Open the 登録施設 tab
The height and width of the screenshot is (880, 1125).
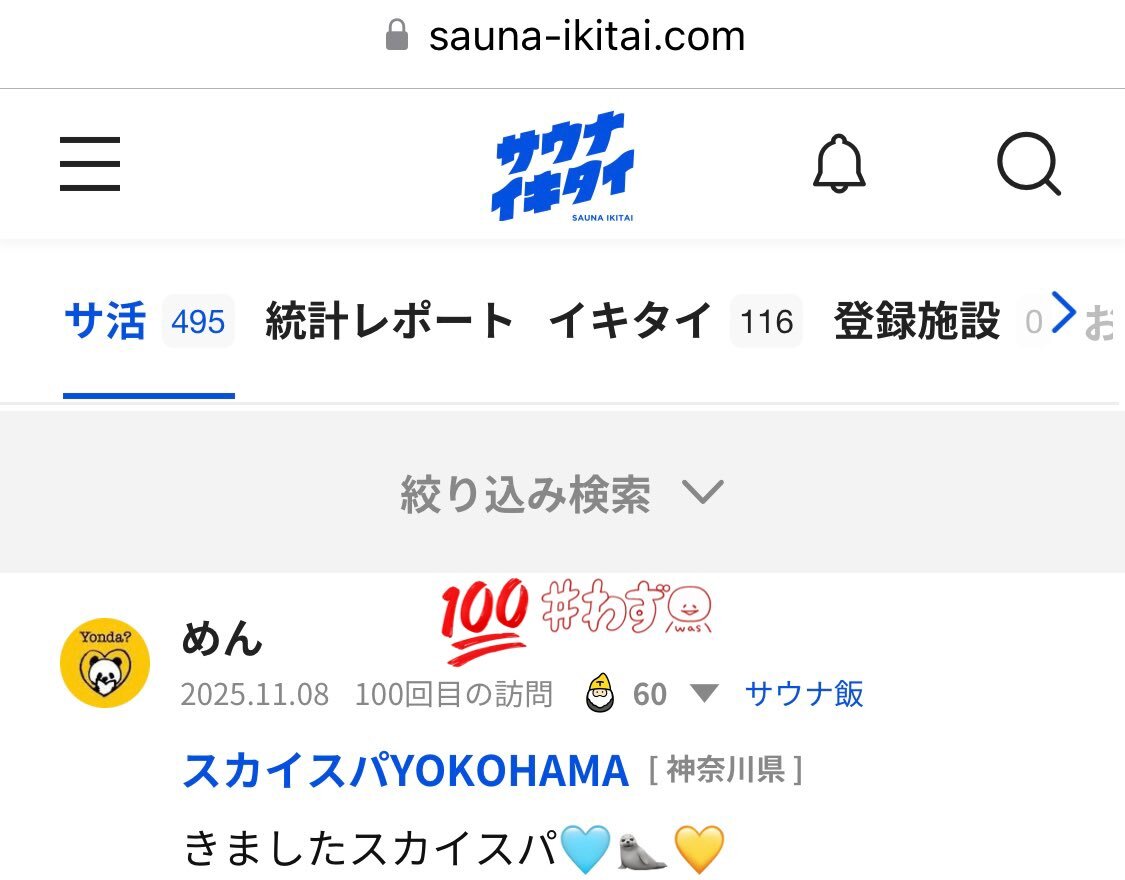pos(916,322)
